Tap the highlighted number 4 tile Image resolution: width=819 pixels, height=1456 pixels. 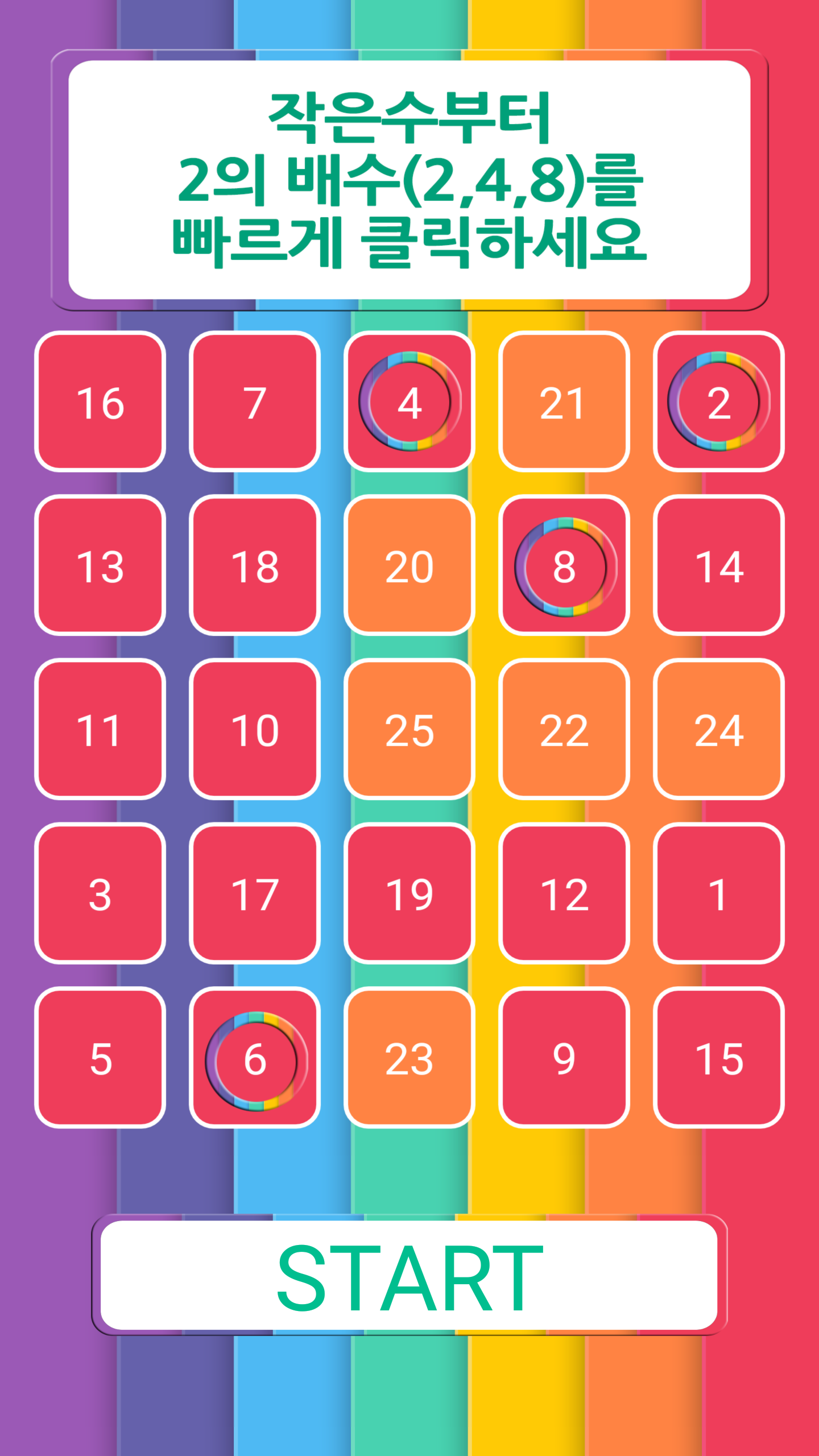click(x=411, y=404)
